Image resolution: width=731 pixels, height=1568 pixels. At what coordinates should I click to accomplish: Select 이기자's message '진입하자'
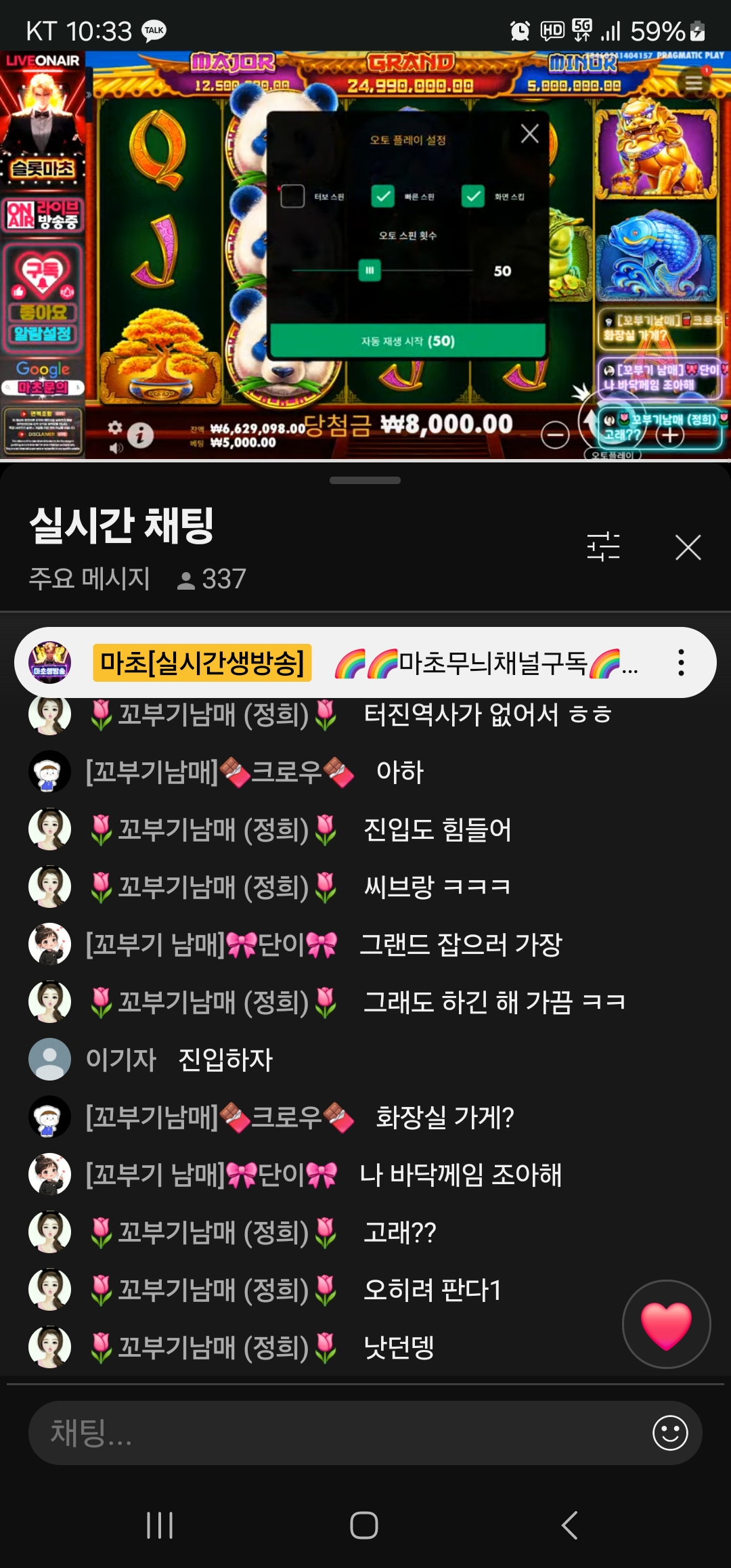pyautogui.click(x=225, y=1059)
